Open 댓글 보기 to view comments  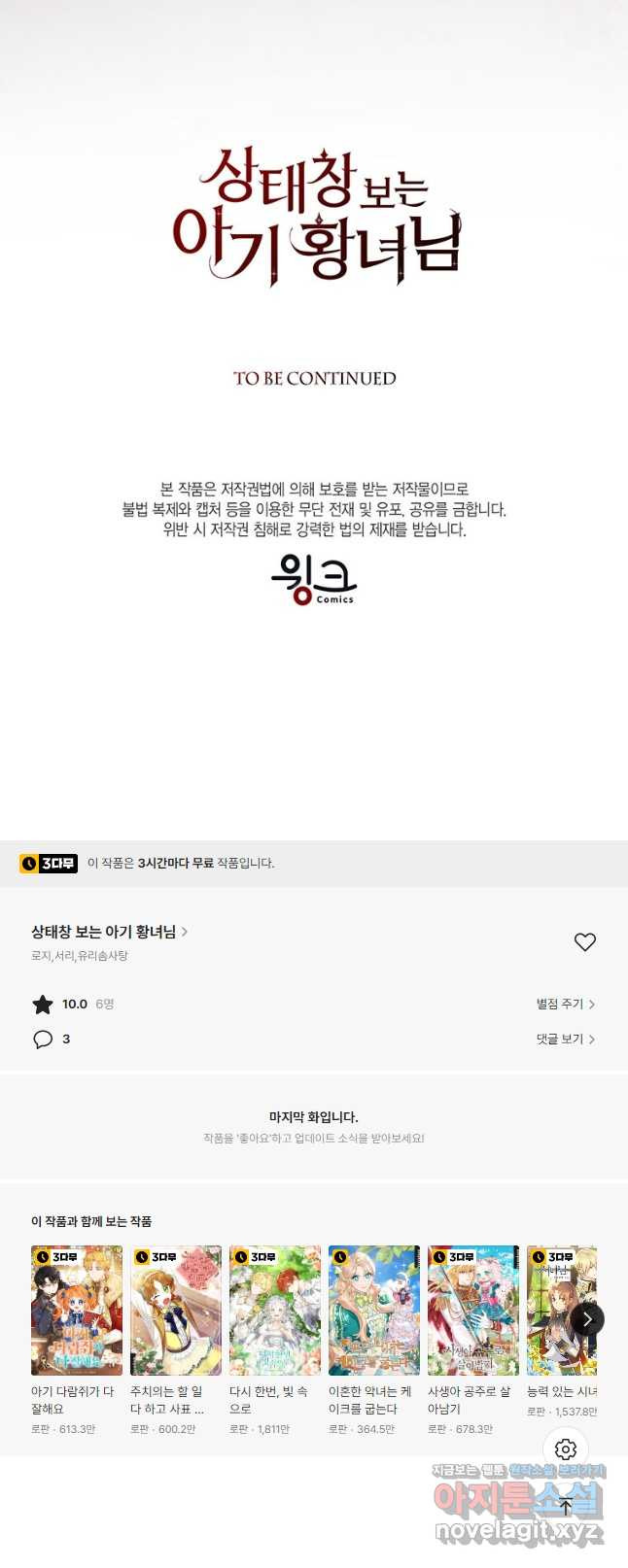click(x=565, y=1039)
